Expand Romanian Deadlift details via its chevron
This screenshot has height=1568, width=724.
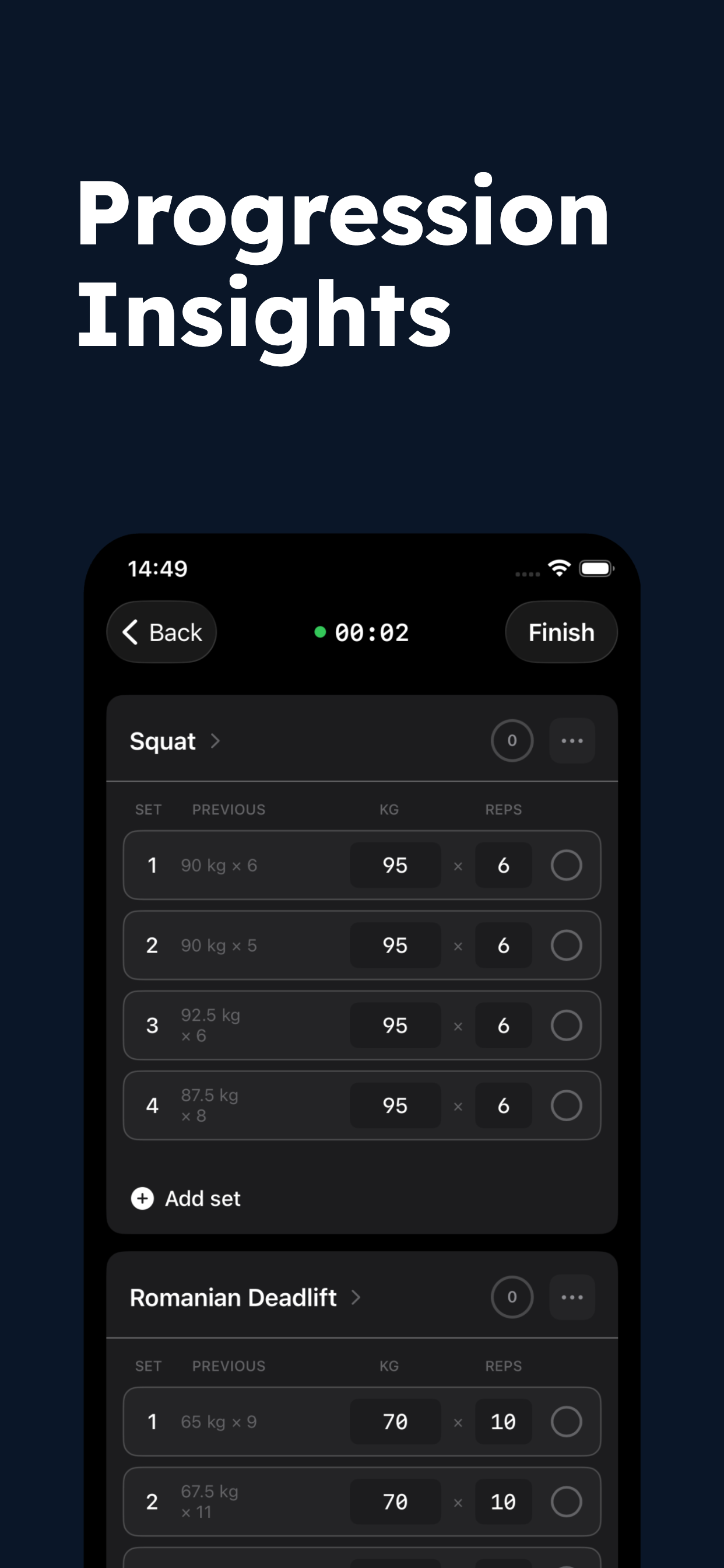click(357, 1297)
